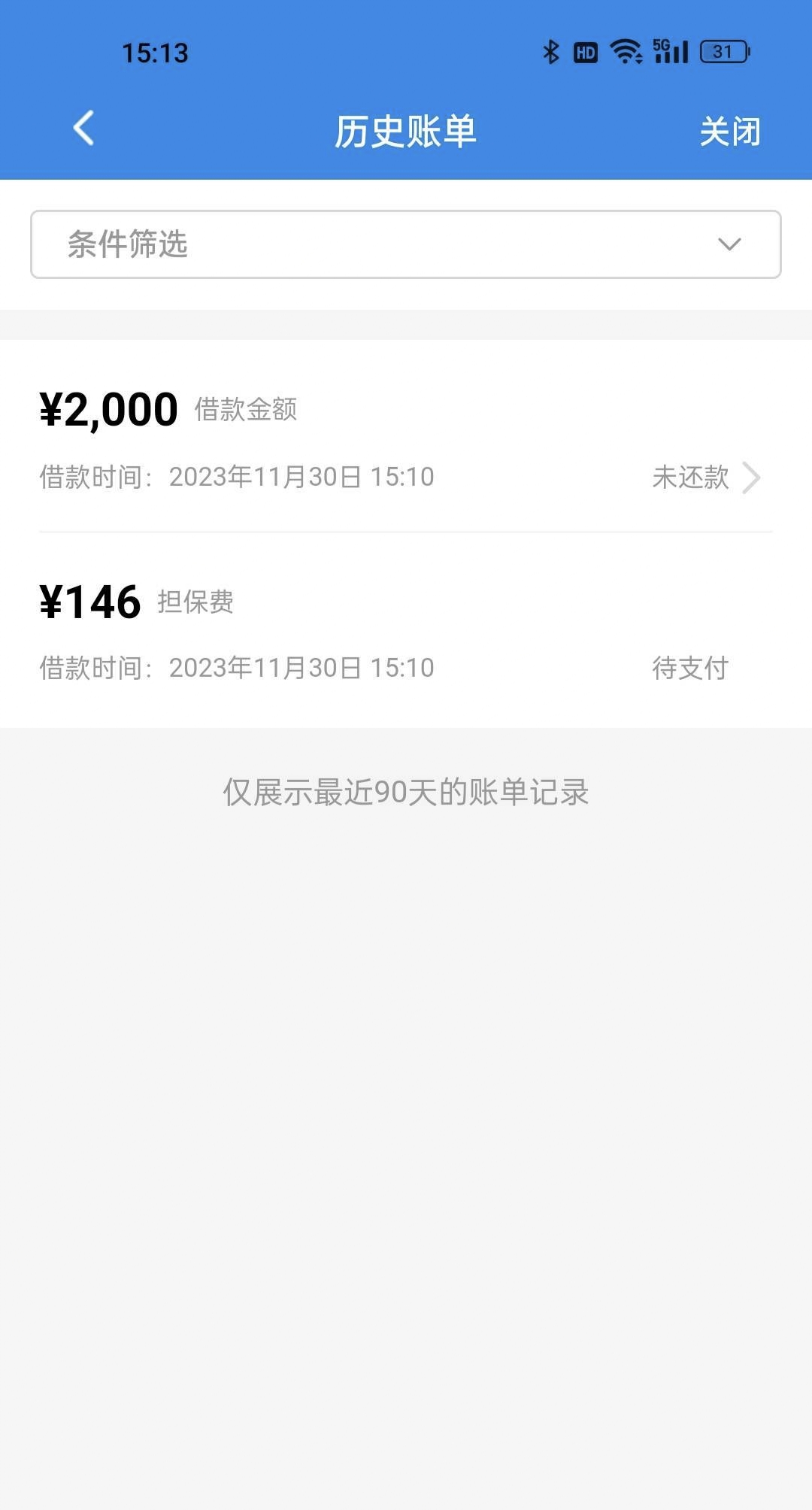Screen dimensions: 812x1510
Task: Expand the 条件筛选 filter dropdown
Action: (406, 244)
